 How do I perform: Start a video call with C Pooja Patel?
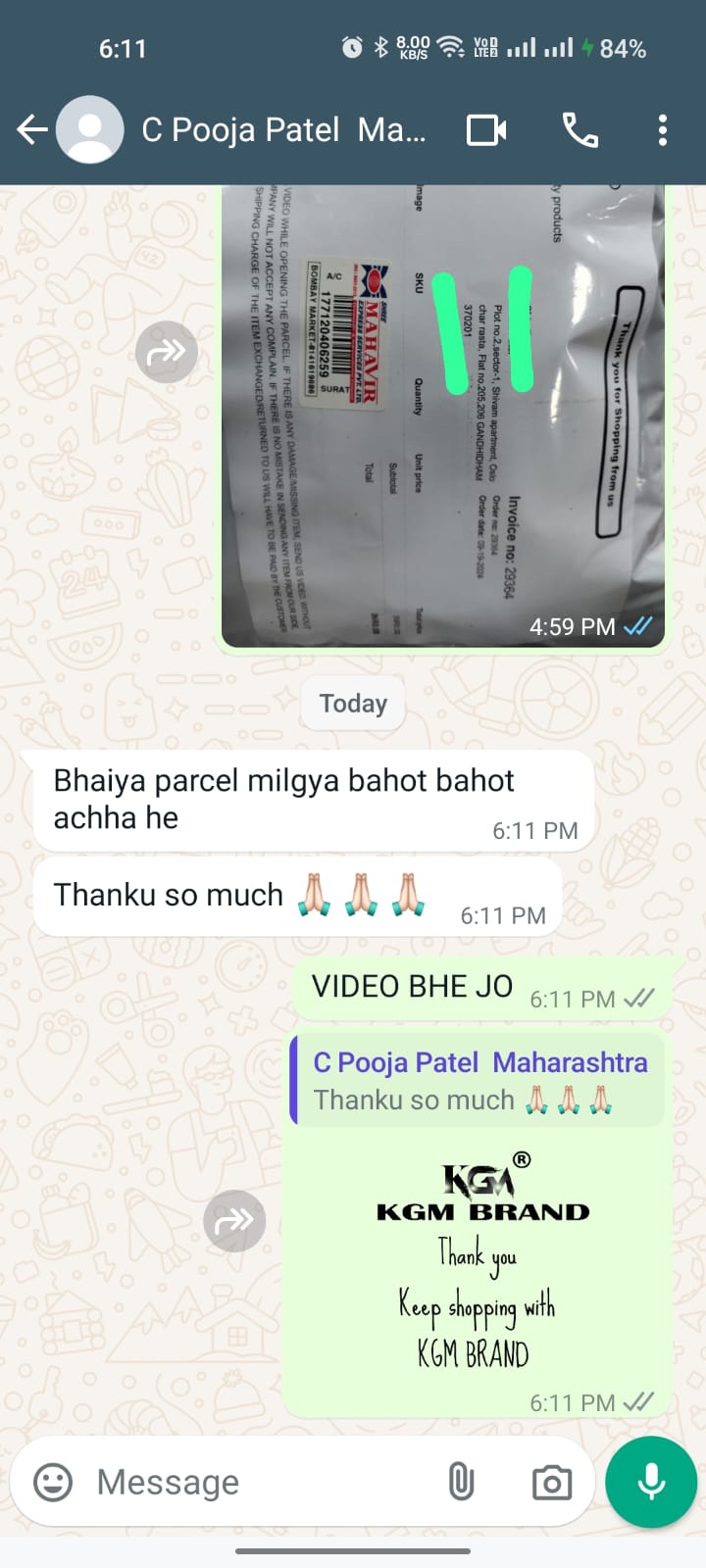tap(487, 130)
